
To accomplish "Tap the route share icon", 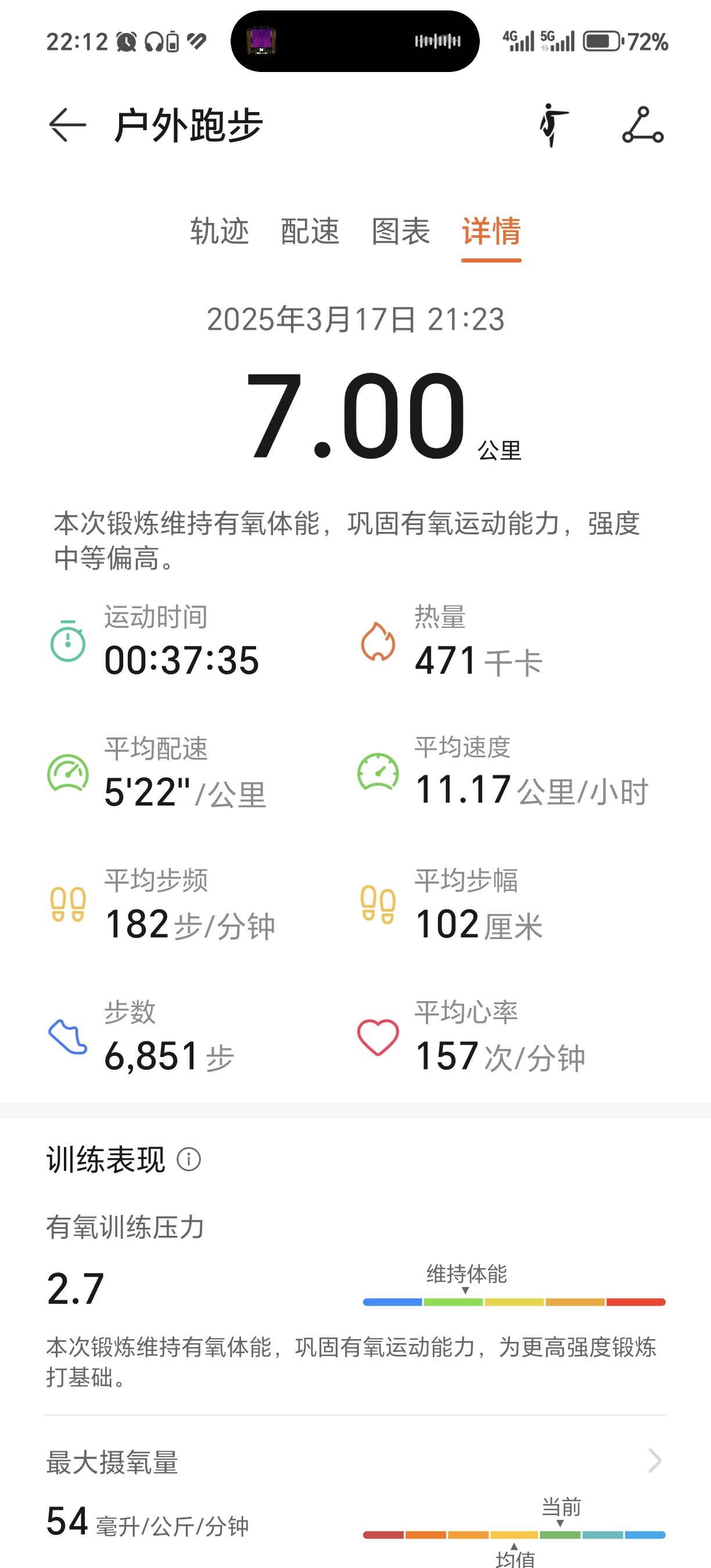I will point(643,125).
